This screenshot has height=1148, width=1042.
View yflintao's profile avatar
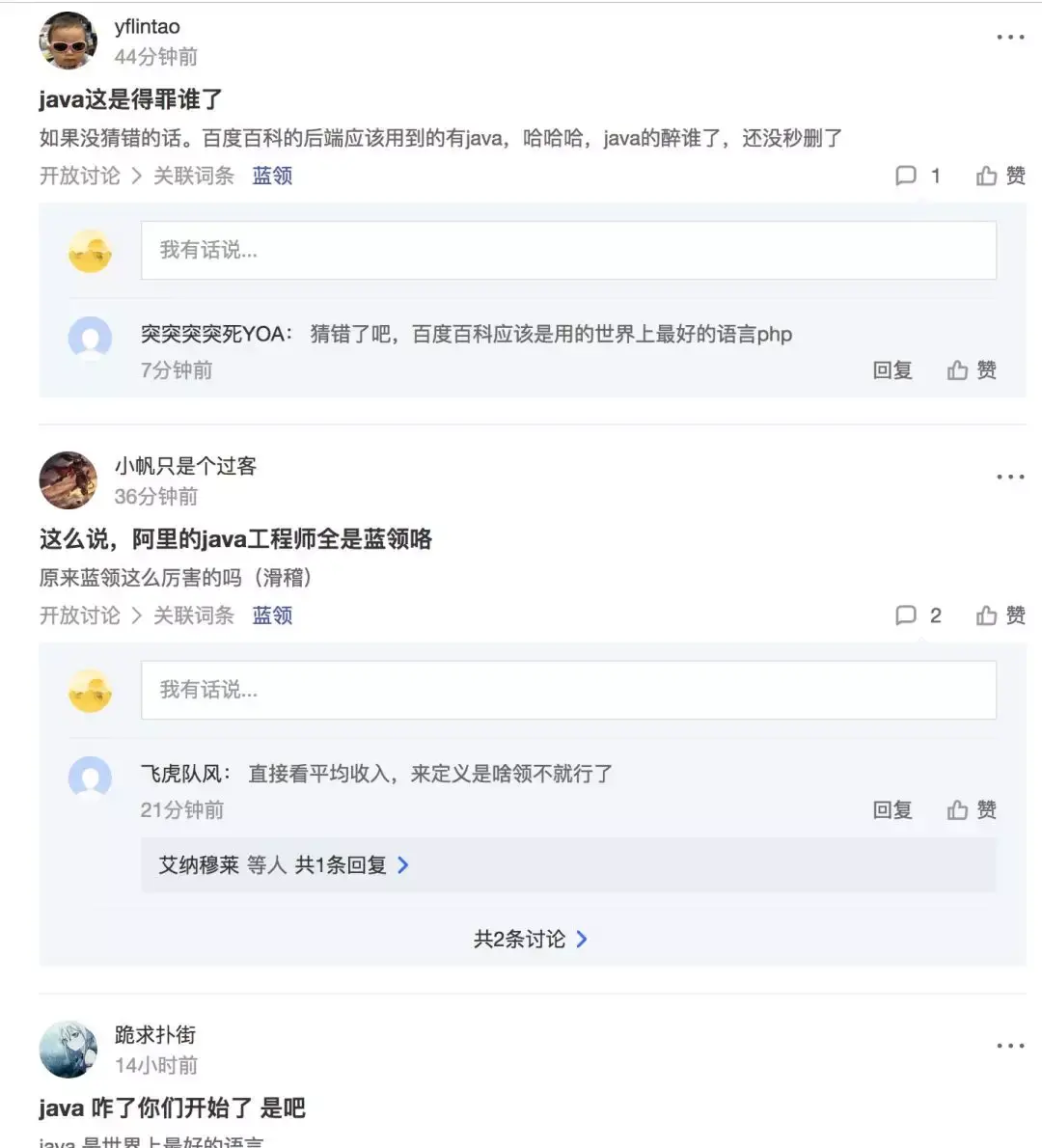click(68, 41)
